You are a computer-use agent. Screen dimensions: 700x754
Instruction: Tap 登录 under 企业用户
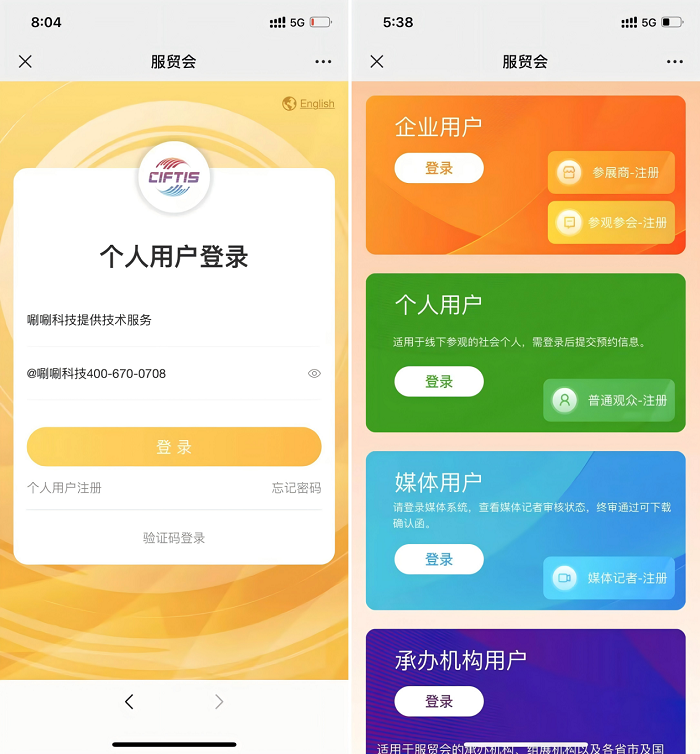pos(439,168)
